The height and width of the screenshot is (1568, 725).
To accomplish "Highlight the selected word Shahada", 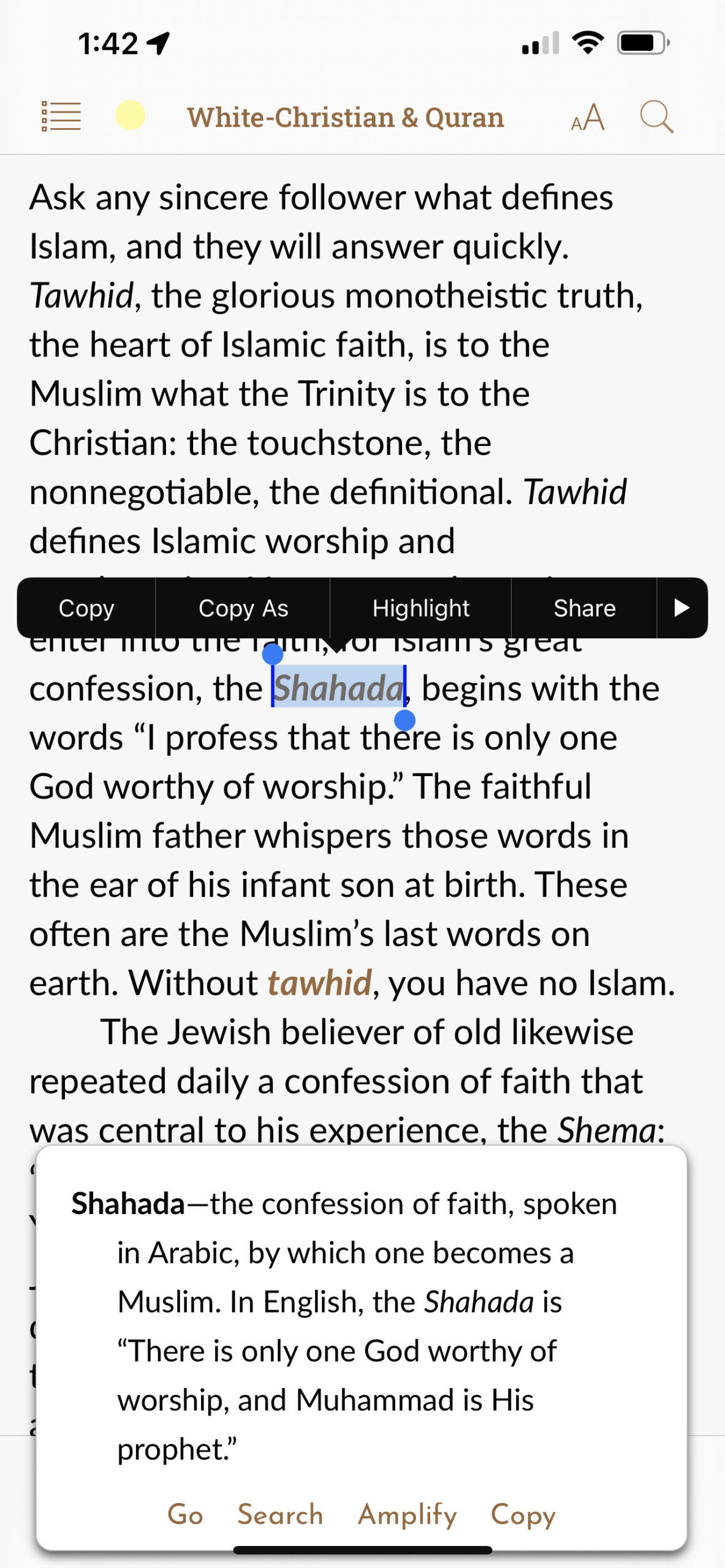I will [420, 608].
